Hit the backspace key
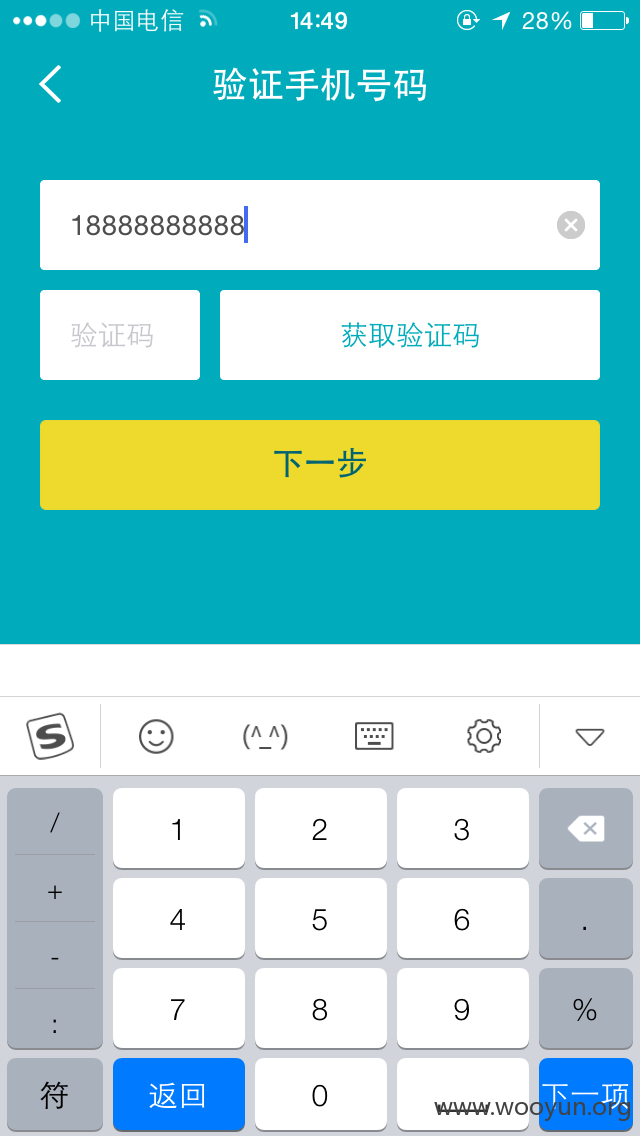Screen dimensions: 640x1136 tap(586, 828)
